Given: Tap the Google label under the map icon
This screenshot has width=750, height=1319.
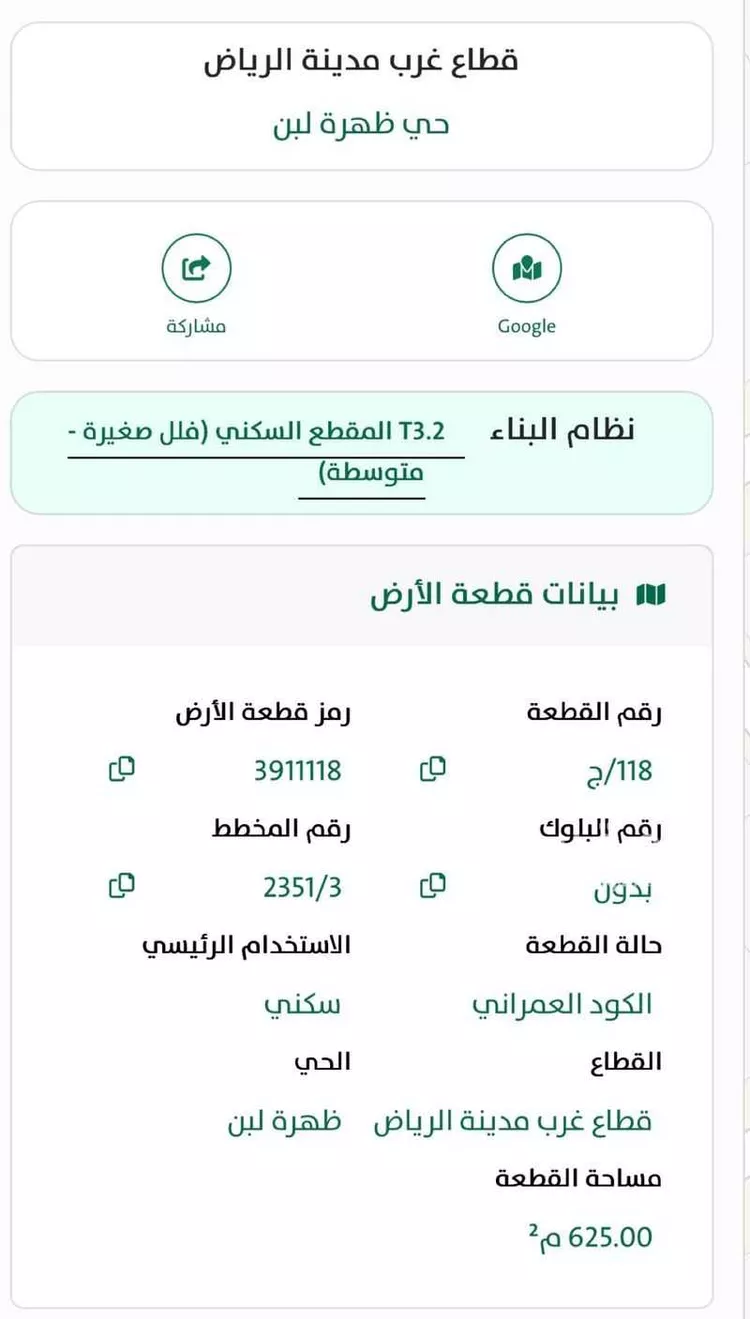Looking at the screenshot, I should pos(526,325).
